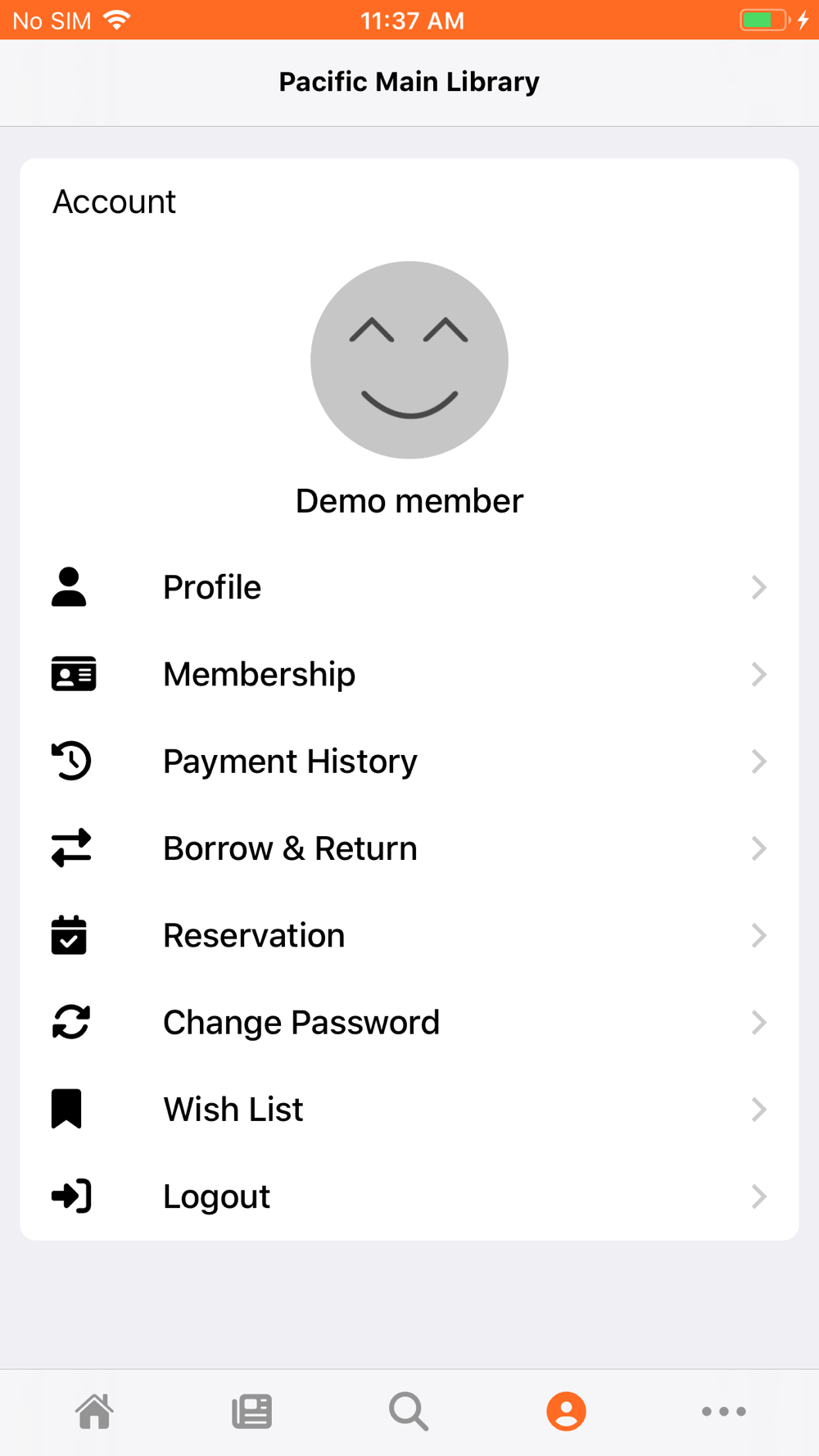Image resolution: width=819 pixels, height=1456 pixels.
Task: Go to Borrow & Return
Action: [409, 848]
